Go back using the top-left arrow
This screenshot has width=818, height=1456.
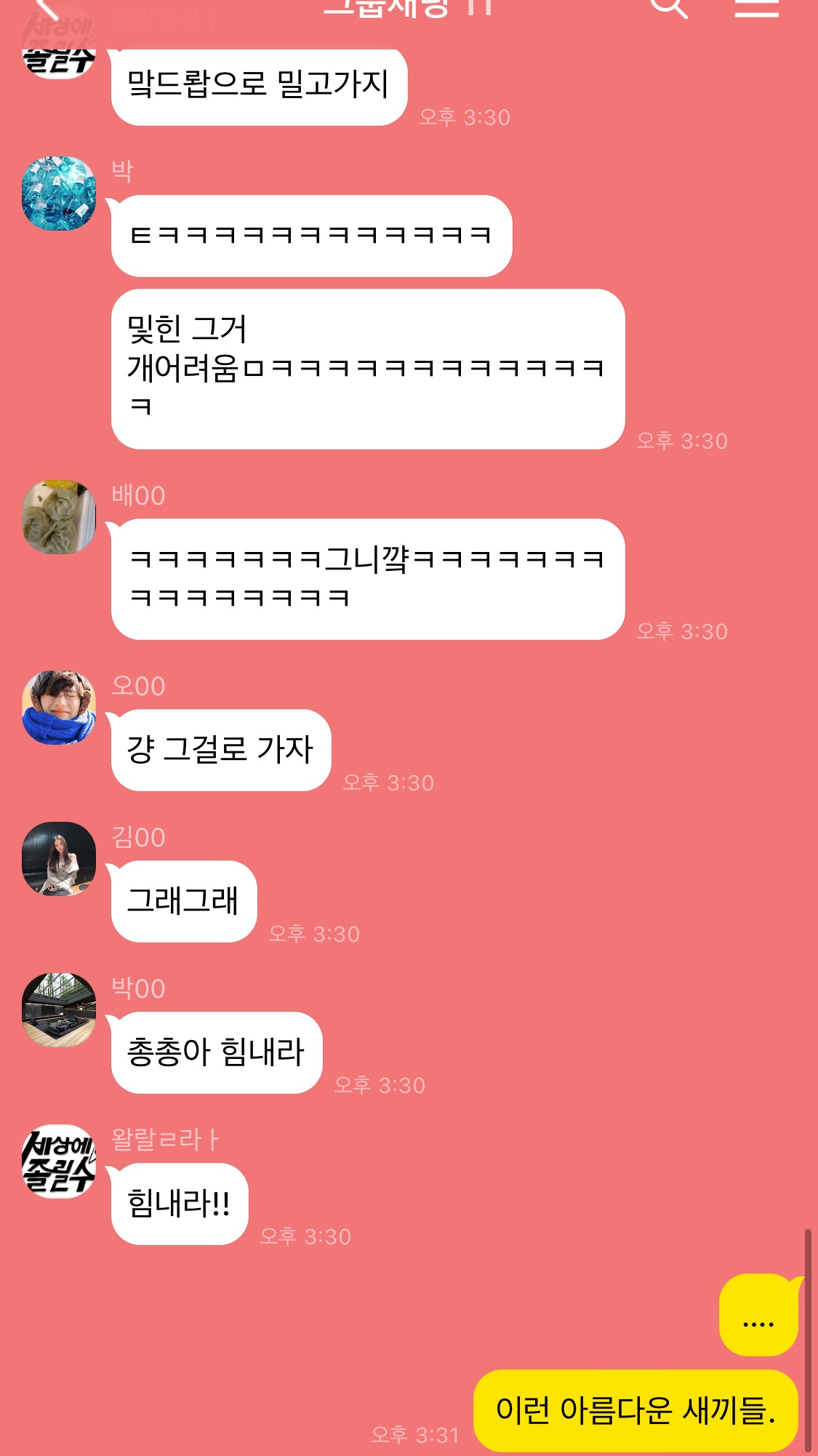click(x=47, y=7)
